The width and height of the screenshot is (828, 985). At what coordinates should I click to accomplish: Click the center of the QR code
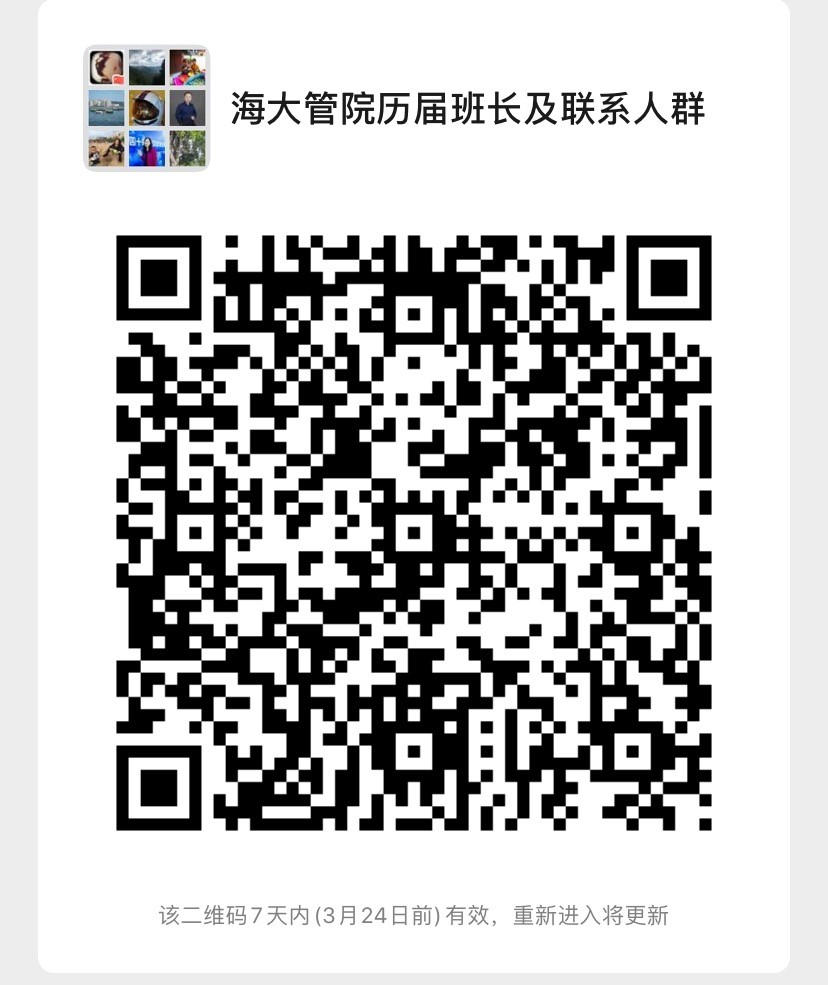[x=414, y=535]
